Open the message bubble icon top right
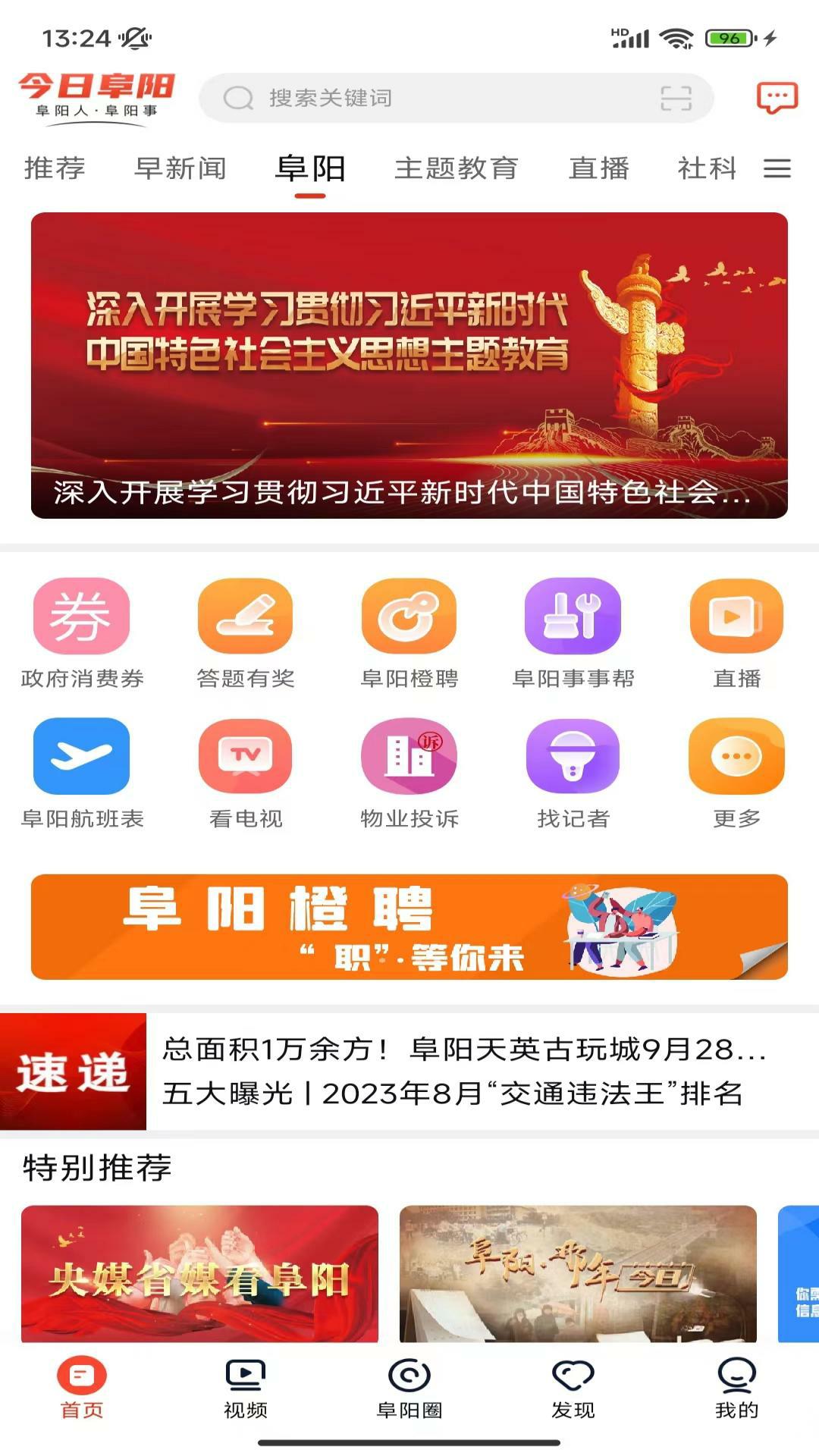 [x=776, y=96]
